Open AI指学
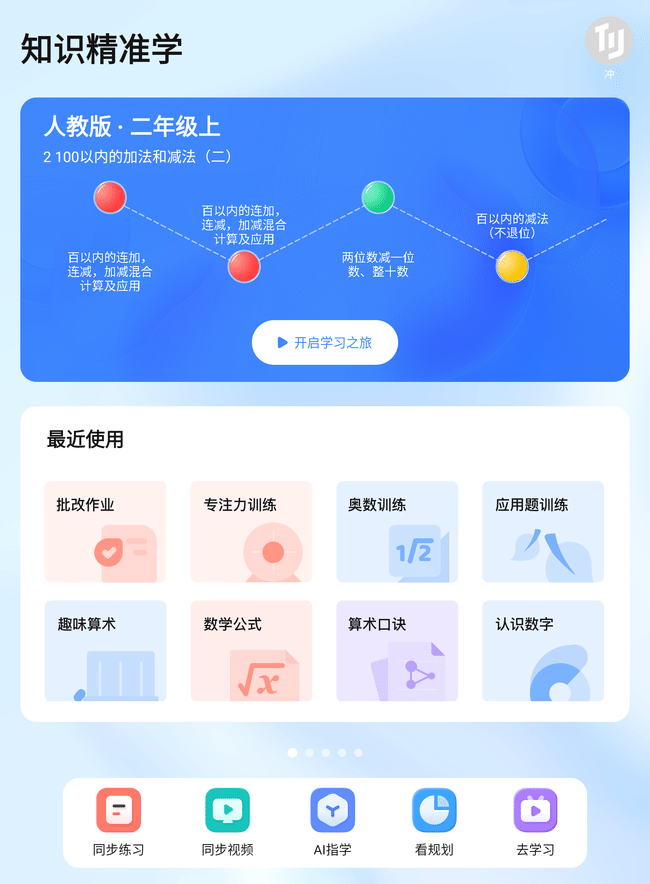 coord(332,822)
